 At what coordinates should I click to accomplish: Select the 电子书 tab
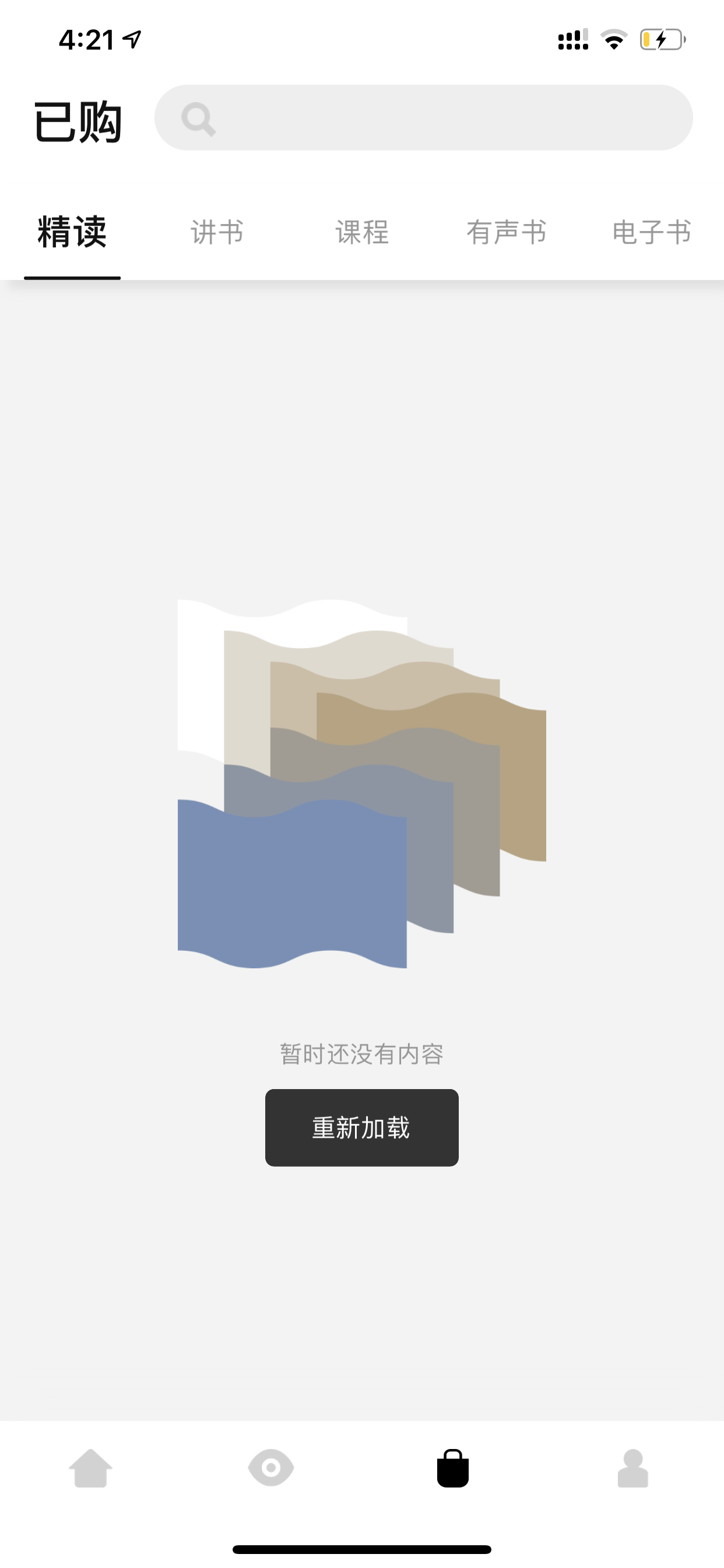(x=652, y=232)
